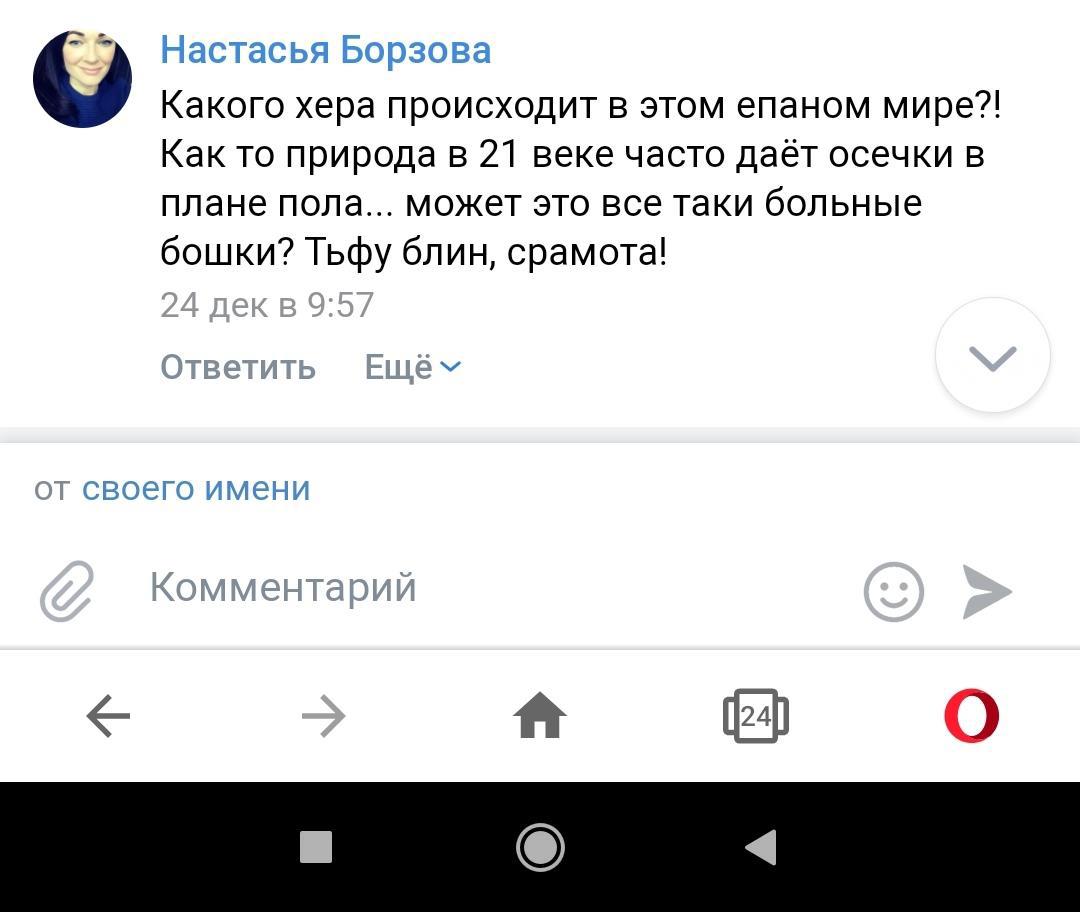The width and height of the screenshot is (1080, 912).
Task: Go back in the Opera browser
Action: pos(108,716)
